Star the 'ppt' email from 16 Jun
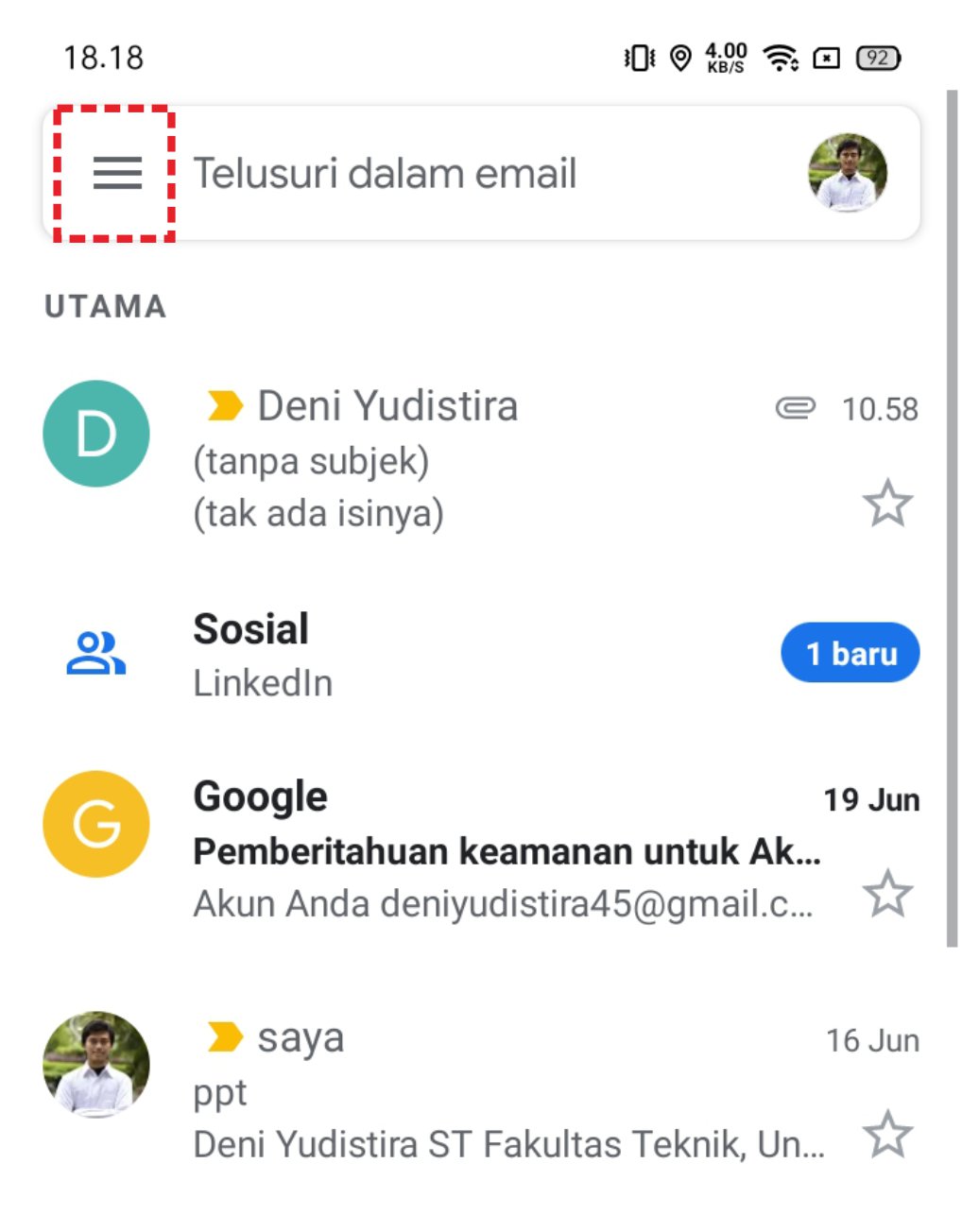This screenshot has width=962, height=1232. pos(887,1135)
